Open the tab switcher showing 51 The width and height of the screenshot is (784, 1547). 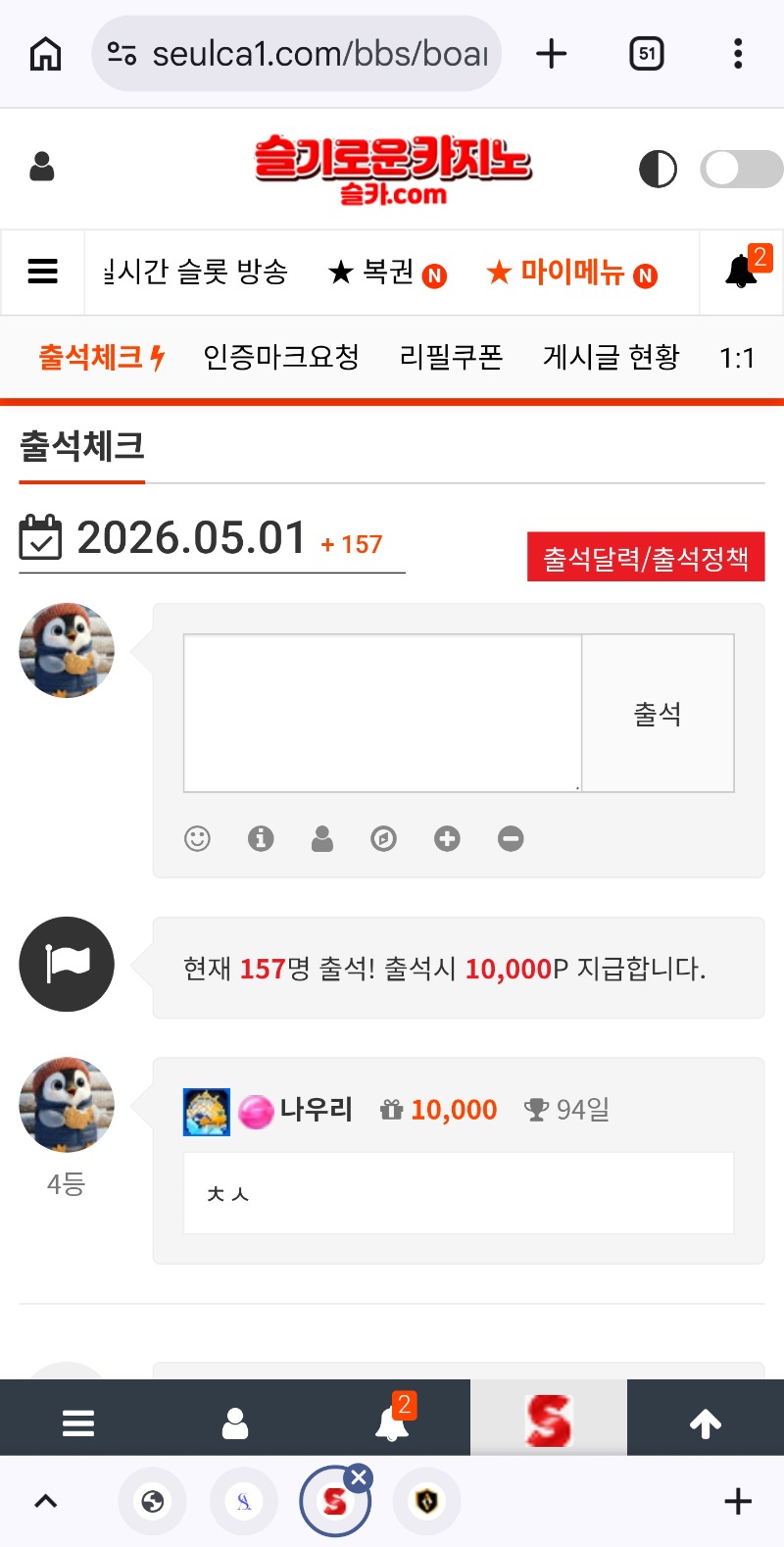(646, 53)
